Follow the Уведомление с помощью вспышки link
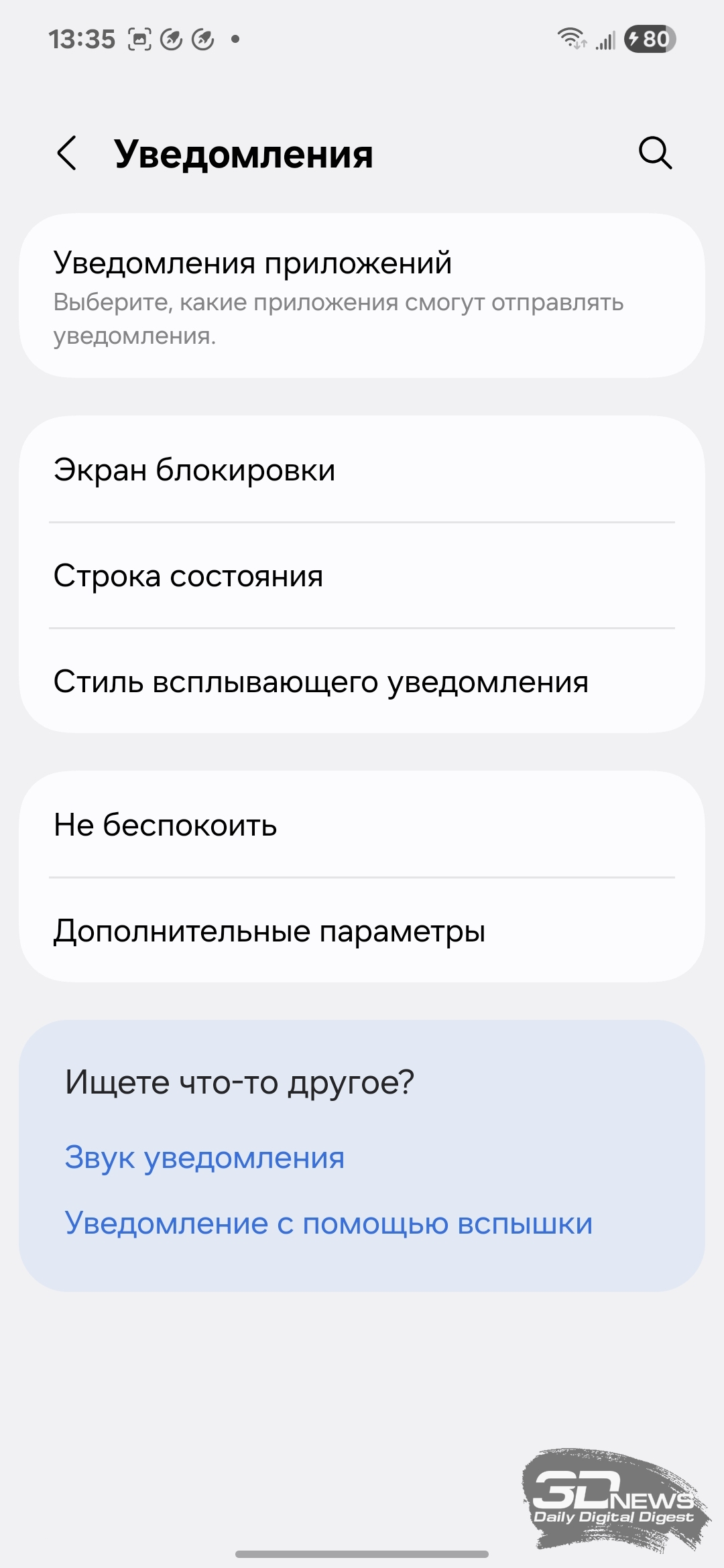 coord(328,1223)
